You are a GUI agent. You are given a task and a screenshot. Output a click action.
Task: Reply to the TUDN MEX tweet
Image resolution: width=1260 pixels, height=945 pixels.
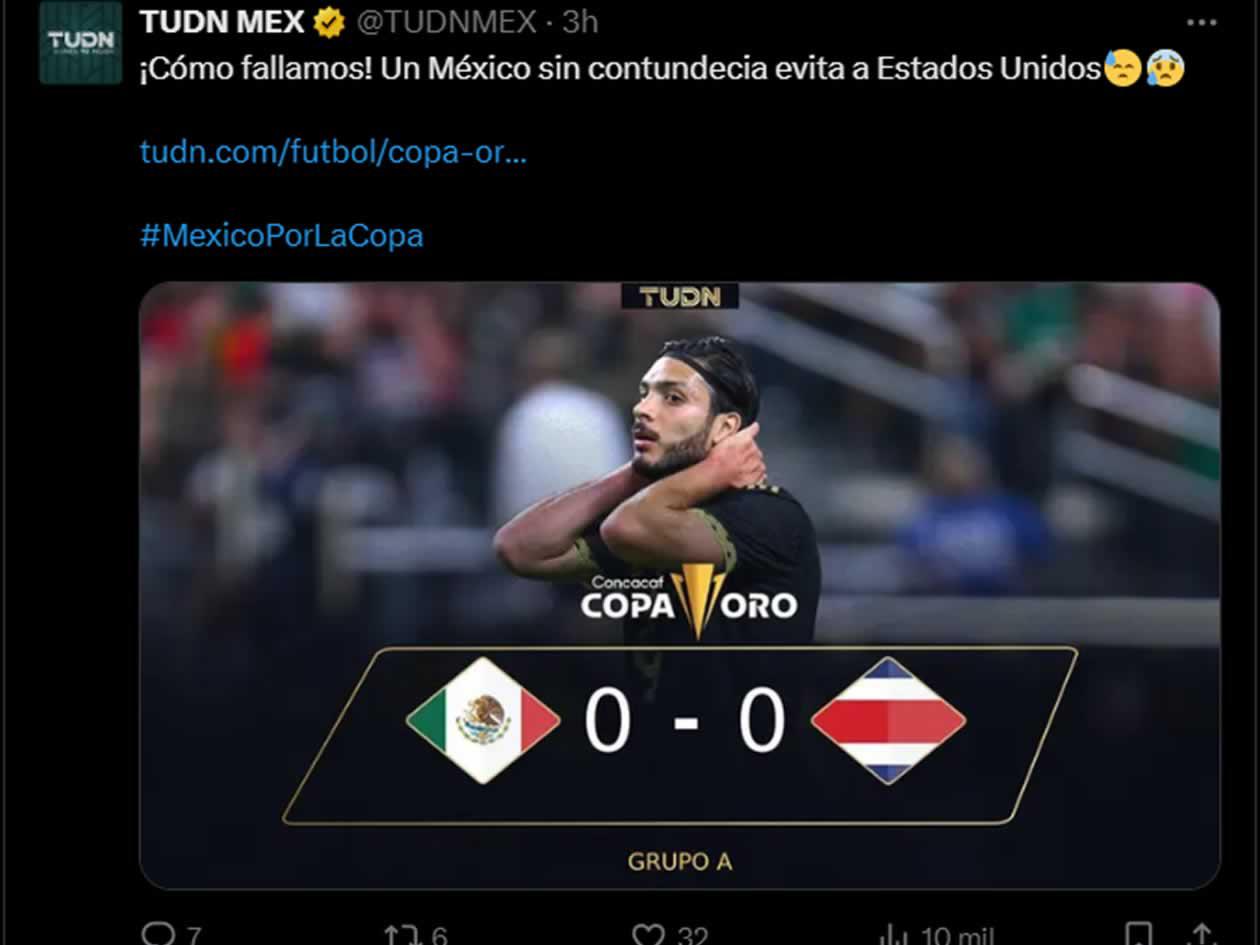tap(158, 935)
